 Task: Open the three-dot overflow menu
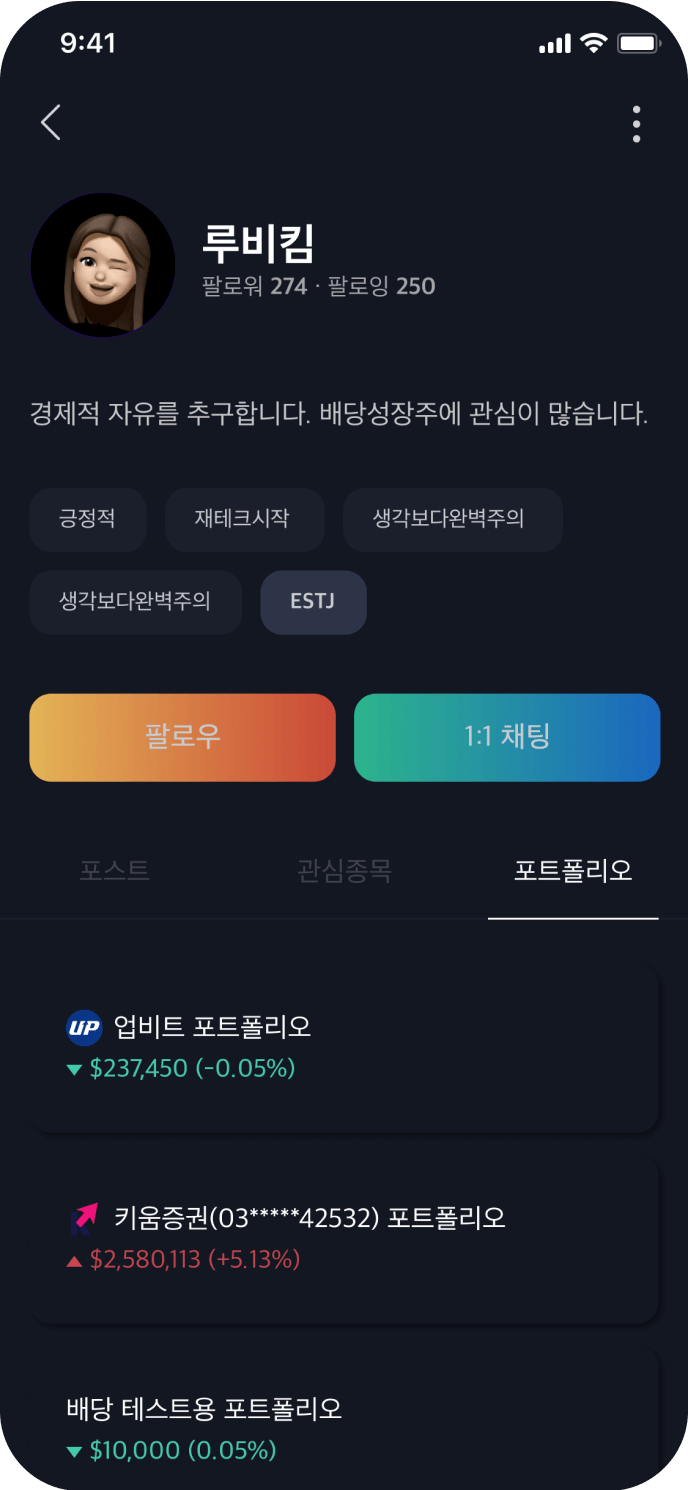(636, 124)
